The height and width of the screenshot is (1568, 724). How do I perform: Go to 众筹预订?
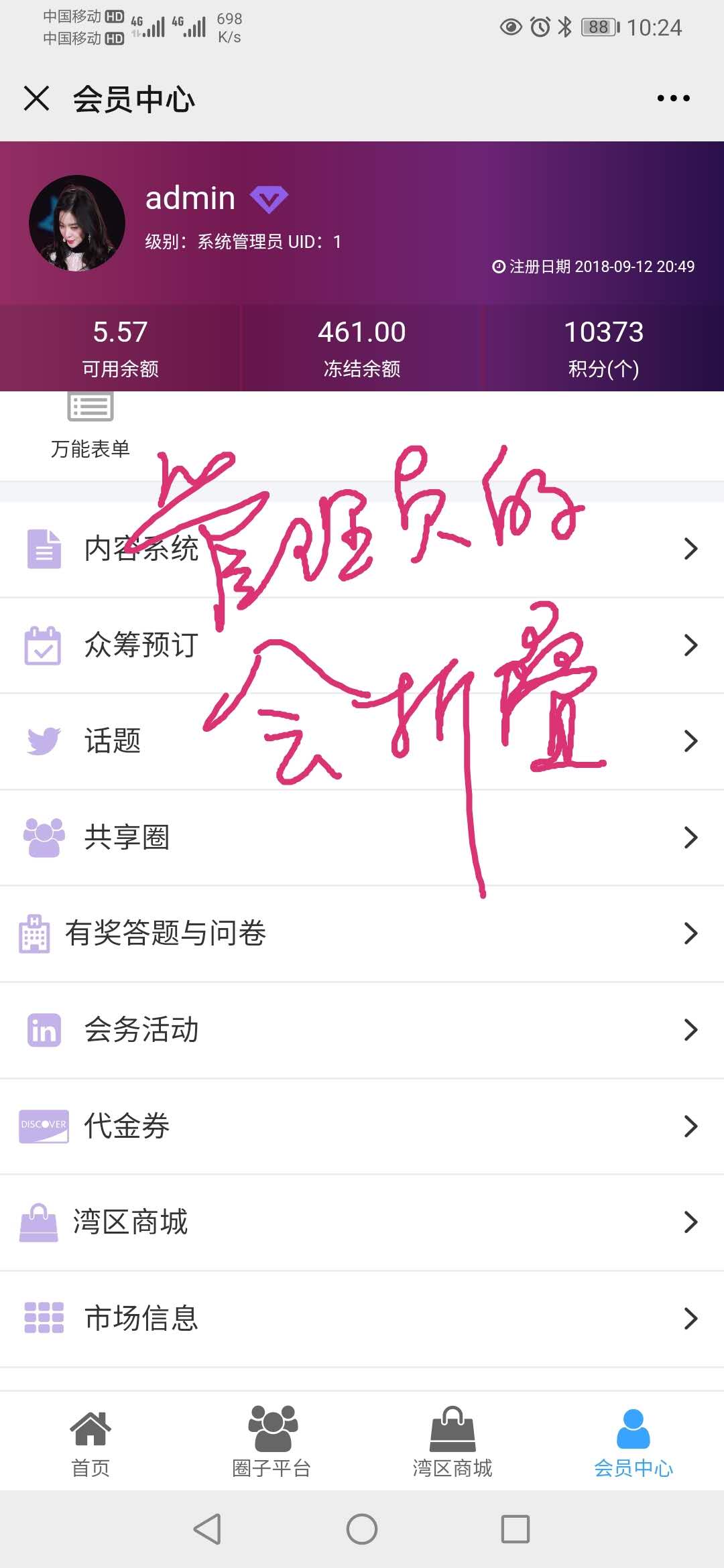click(362, 645)
